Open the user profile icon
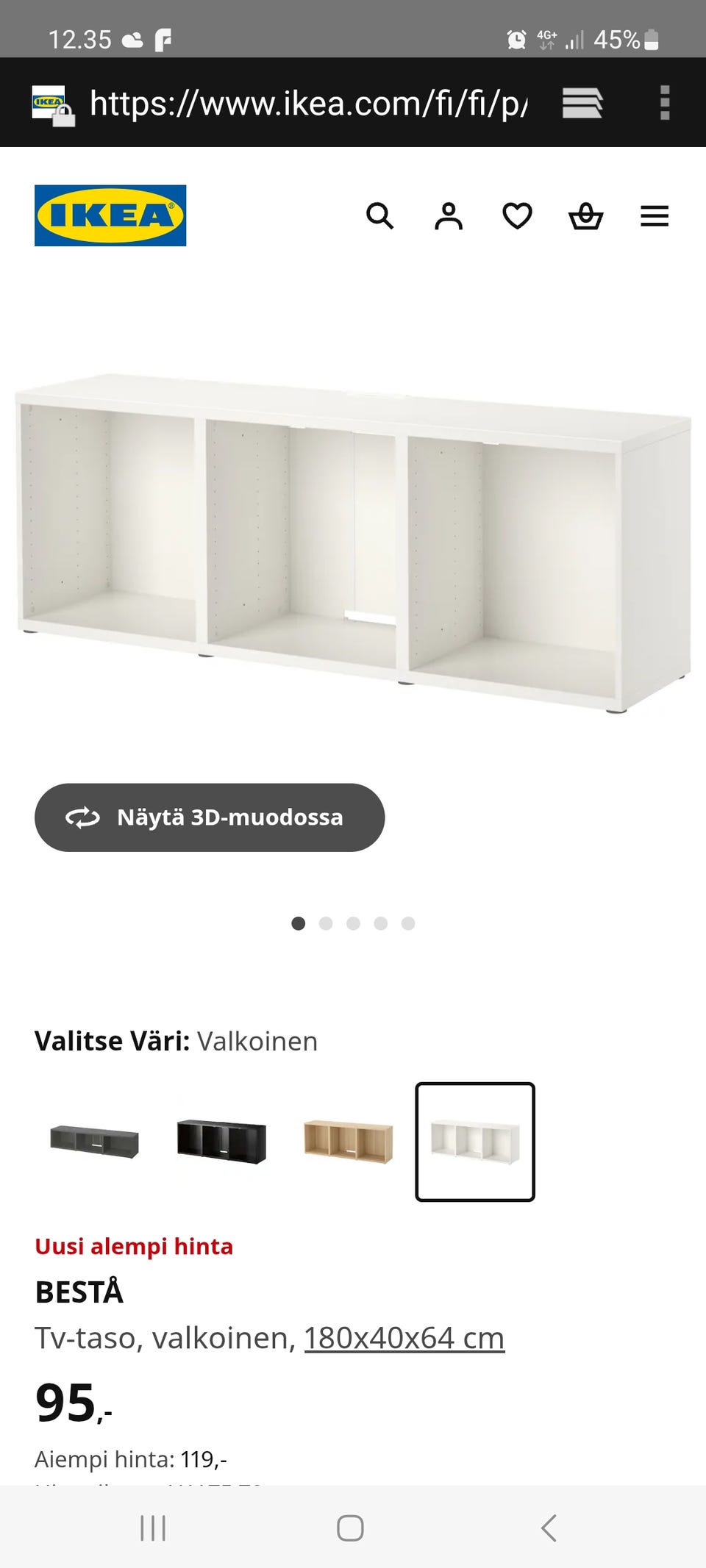This screenshot has height=1568, width=706. [448, 216]
